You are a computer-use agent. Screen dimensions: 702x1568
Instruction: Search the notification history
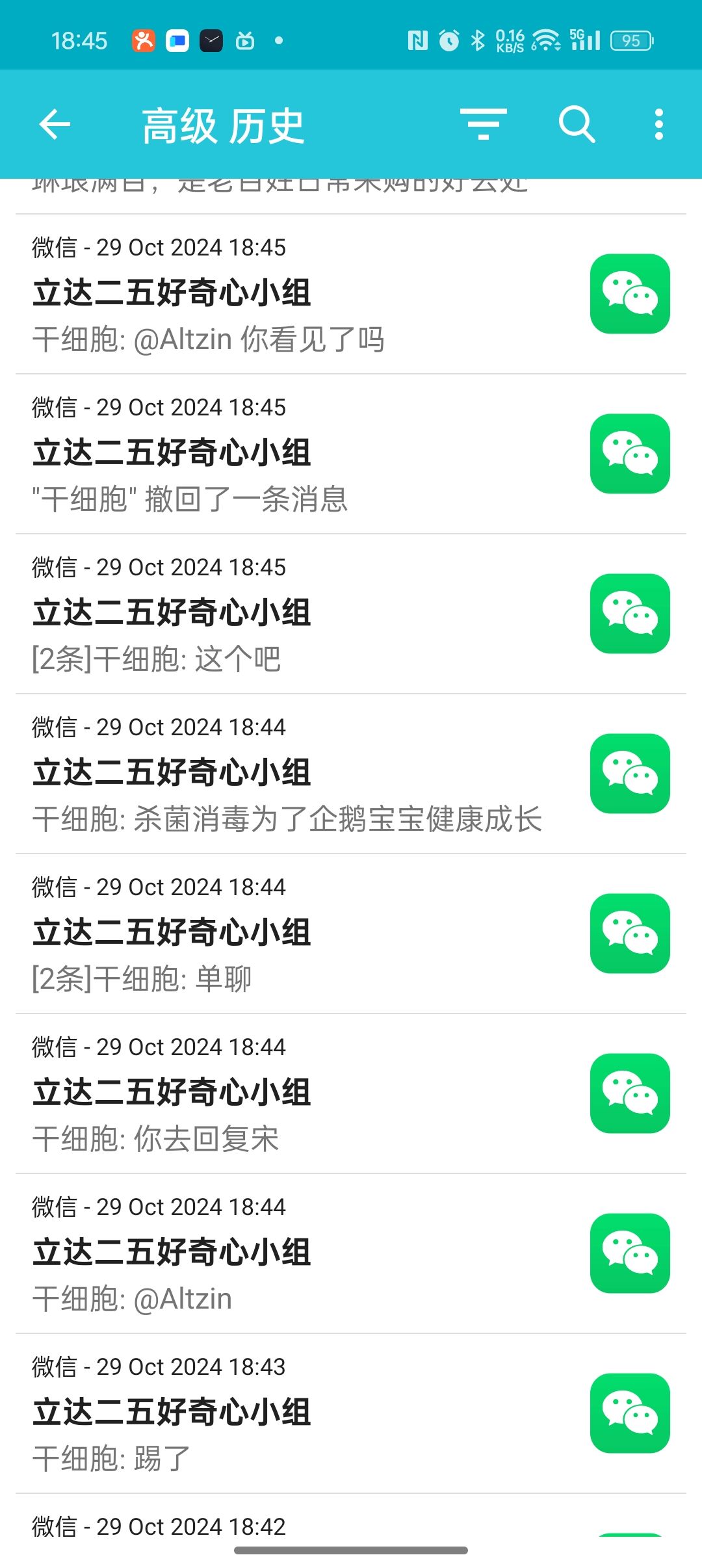pyautogui.click(x=577, y=124)
